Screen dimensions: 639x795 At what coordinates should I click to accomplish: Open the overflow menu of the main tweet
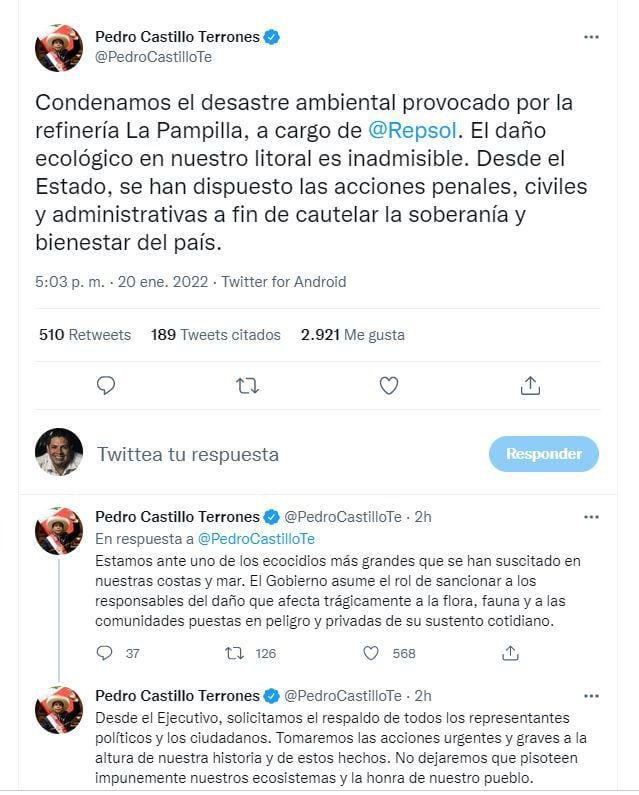pos(591,37)
